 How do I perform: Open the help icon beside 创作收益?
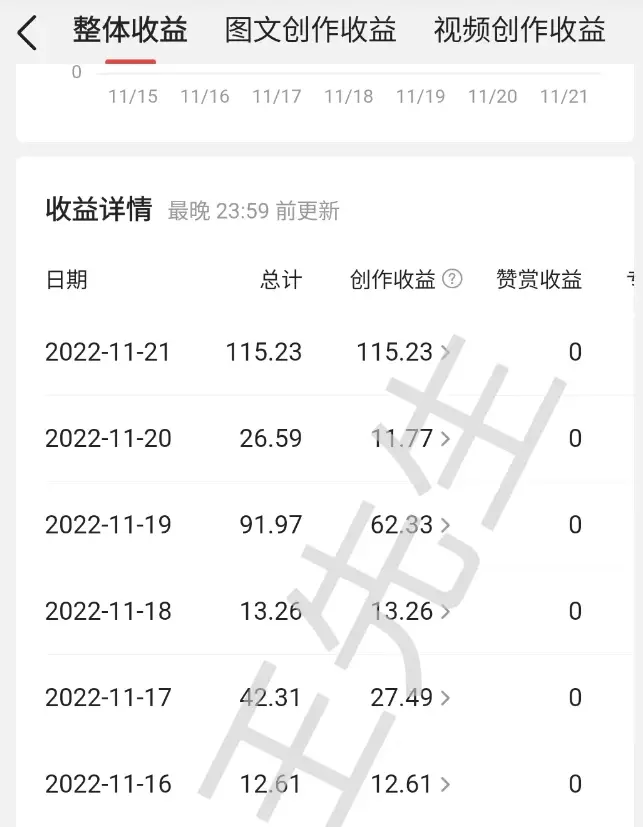(x=453, y=280)
